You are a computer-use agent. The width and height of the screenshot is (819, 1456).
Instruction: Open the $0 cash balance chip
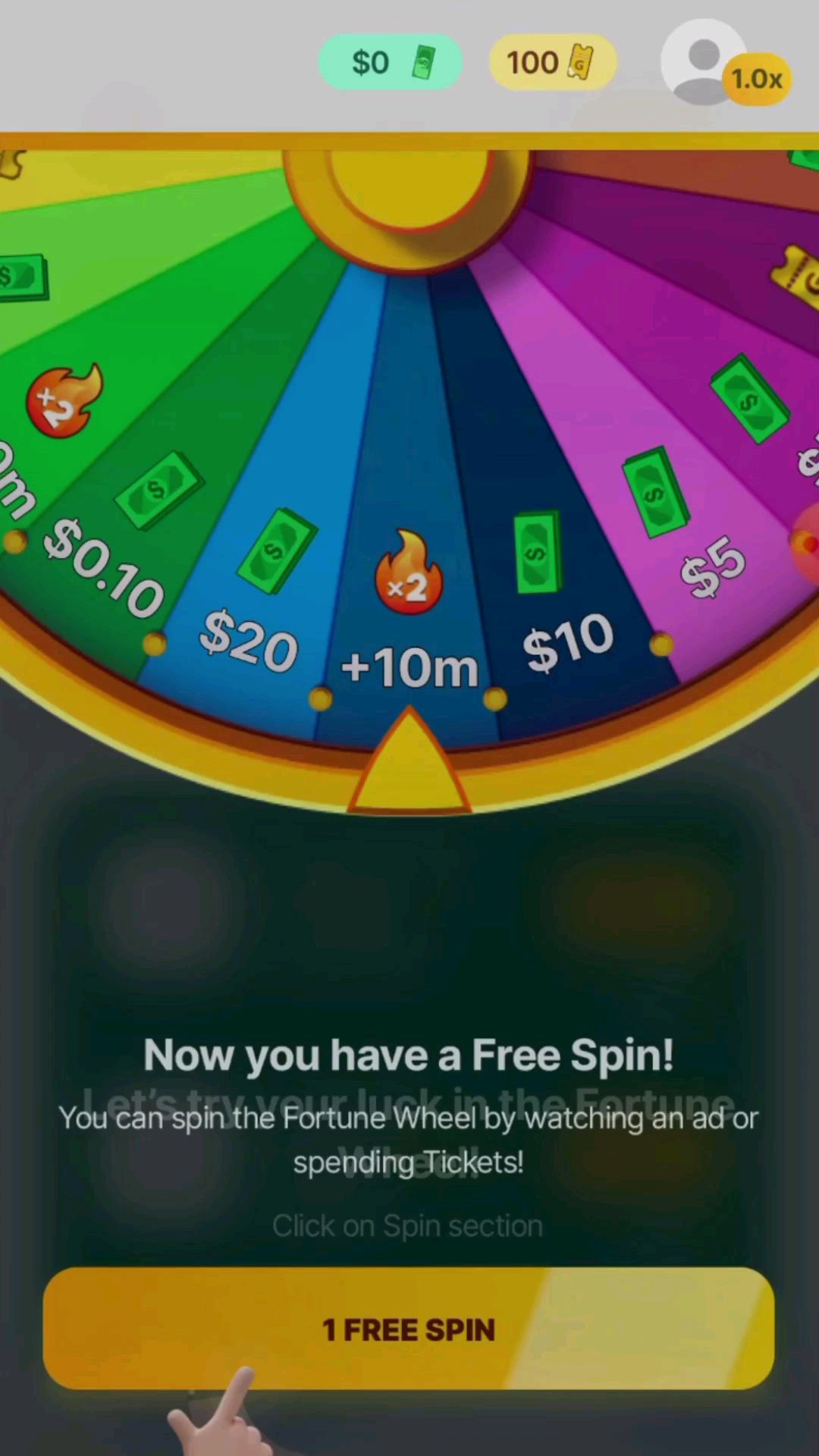pos(391,62)
